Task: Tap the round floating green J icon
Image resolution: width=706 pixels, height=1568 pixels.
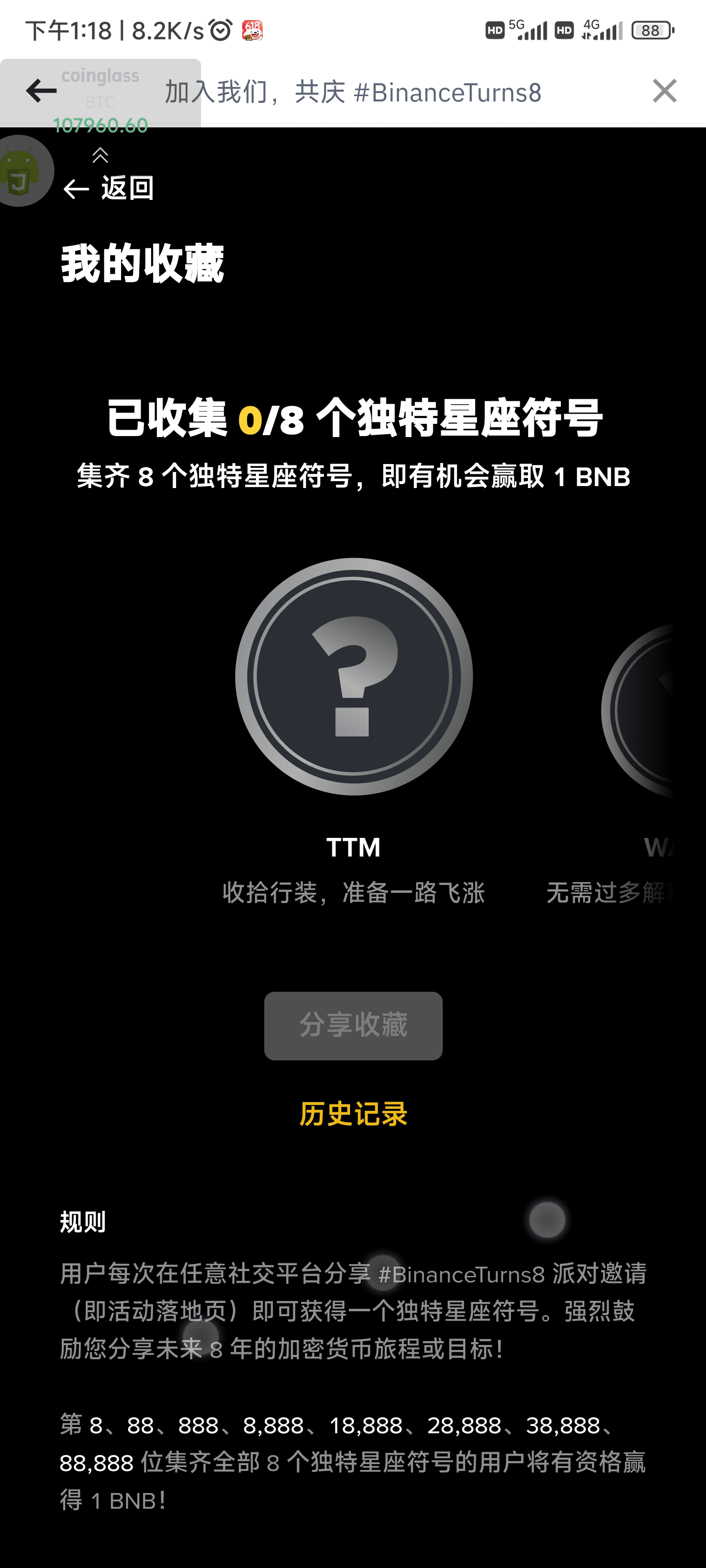Action: [x=21, y=171]
